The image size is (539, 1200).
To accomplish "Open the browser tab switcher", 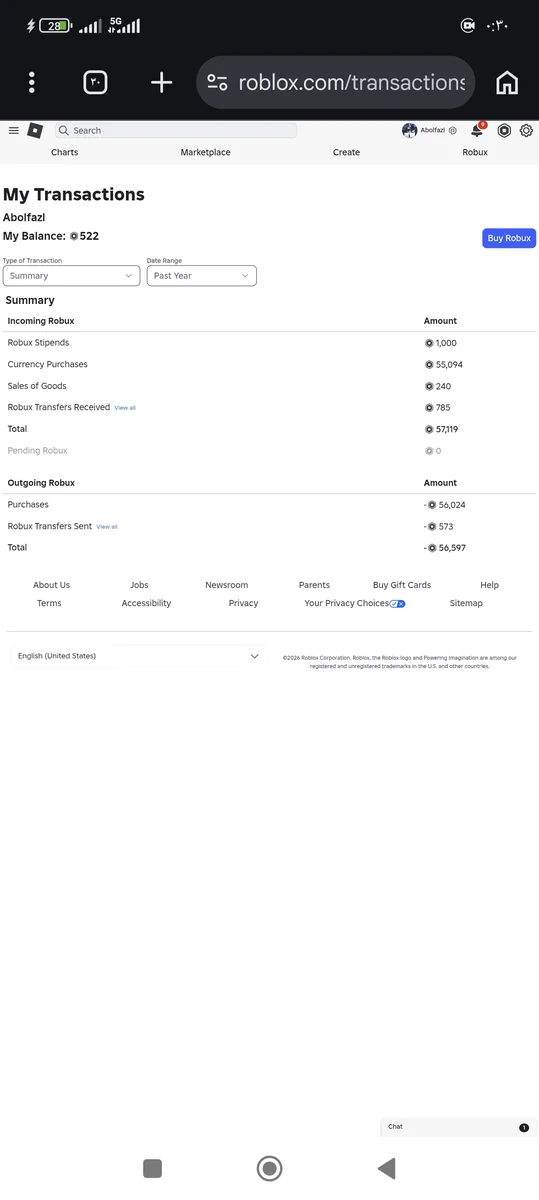I will [x=95, y=82].
